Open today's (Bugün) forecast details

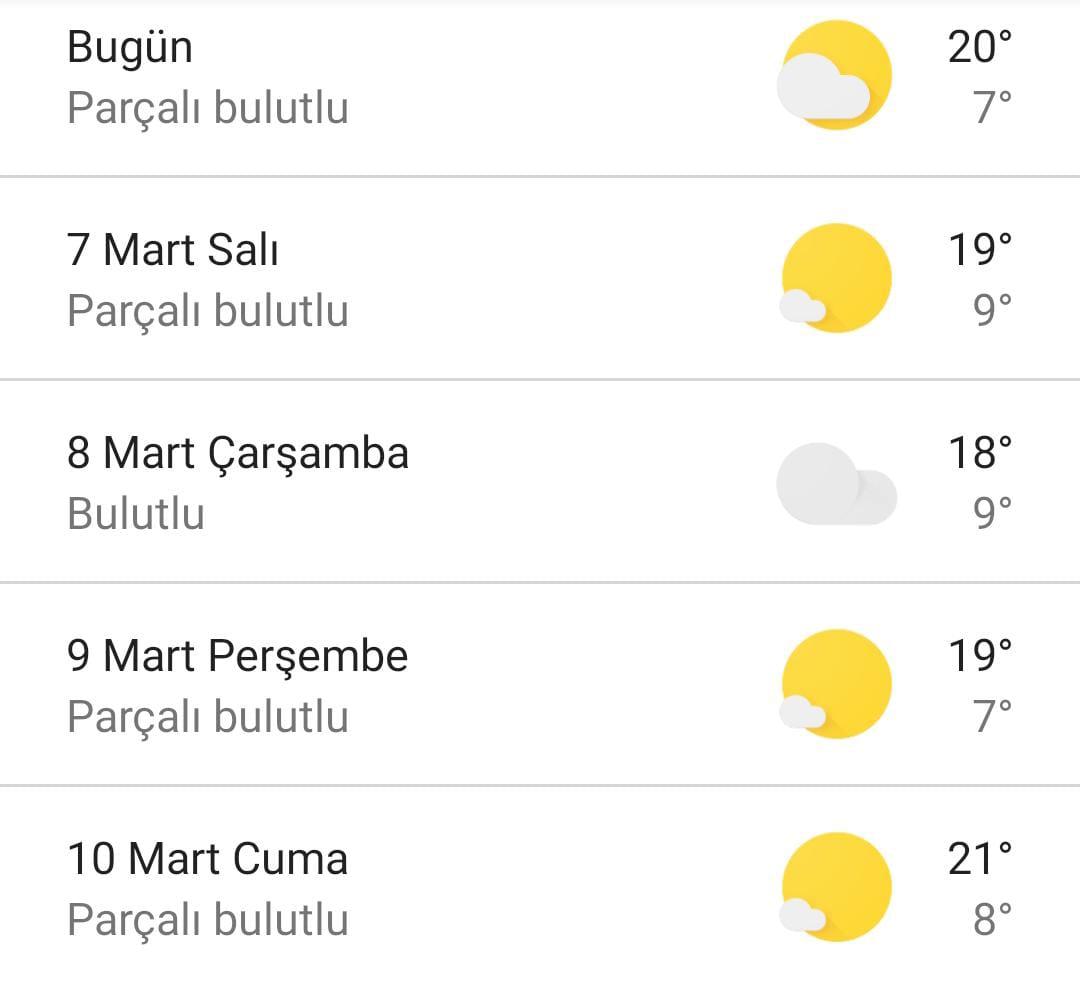[540, 78]
